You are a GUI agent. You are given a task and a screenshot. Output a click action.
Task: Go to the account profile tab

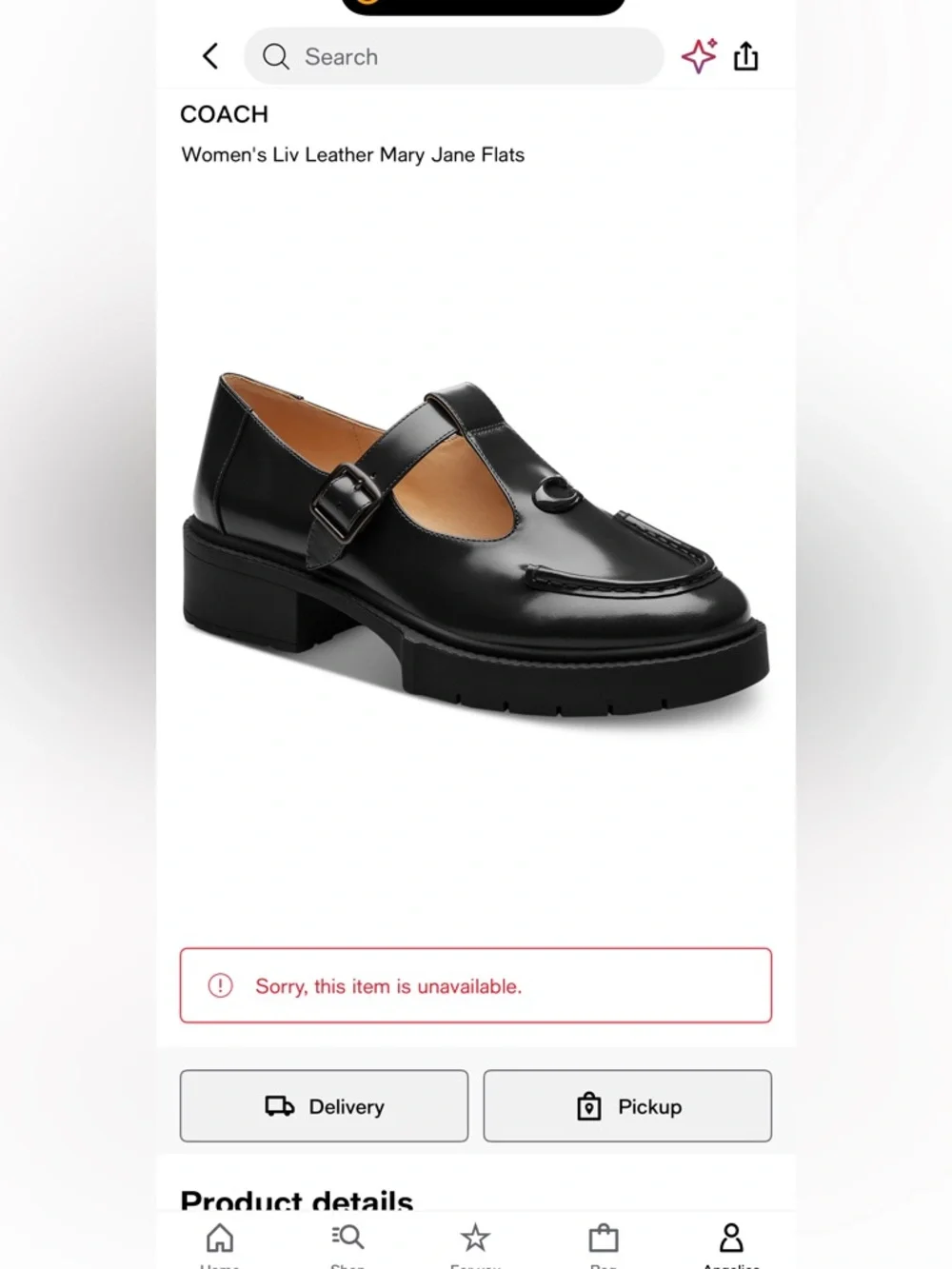[731, 1239]
